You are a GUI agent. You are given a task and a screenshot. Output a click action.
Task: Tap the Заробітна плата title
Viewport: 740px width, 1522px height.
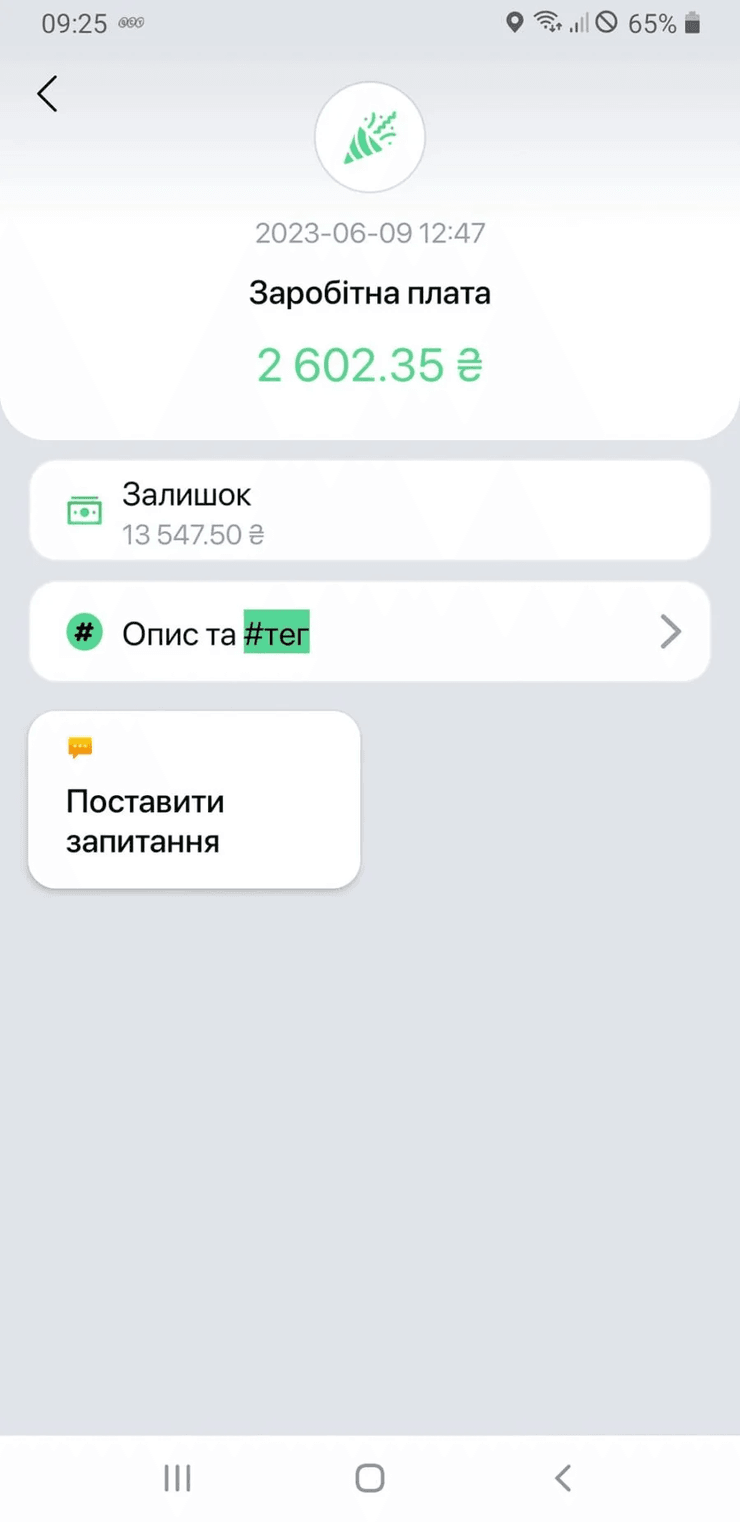(370, 293)
